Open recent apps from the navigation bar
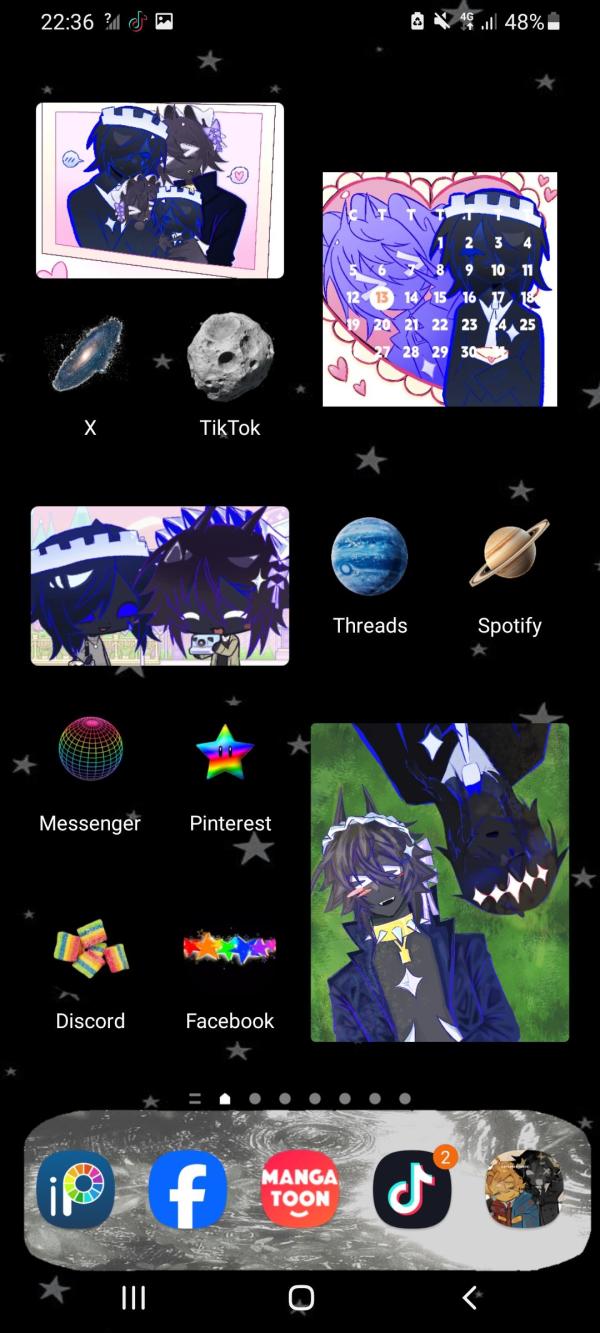600x1333 pixels. click(x=133, y=1297)
